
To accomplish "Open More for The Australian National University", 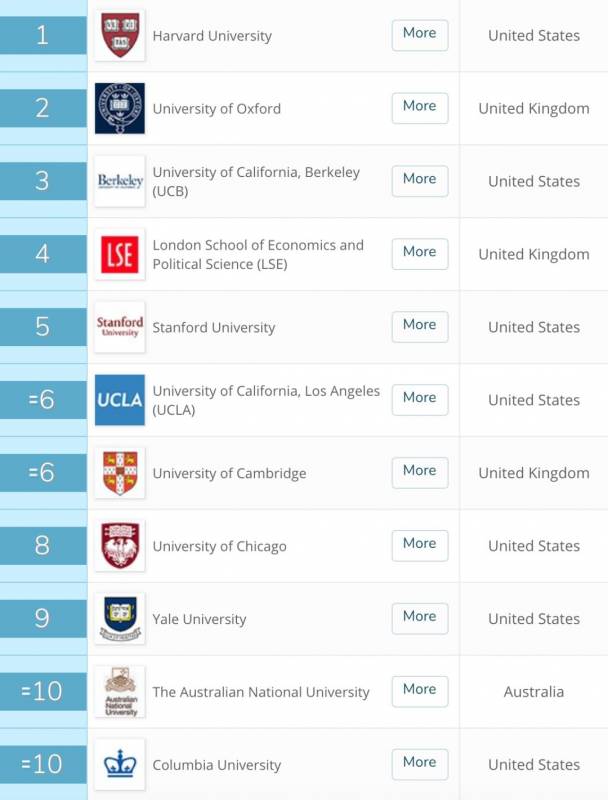I will 419,691.
